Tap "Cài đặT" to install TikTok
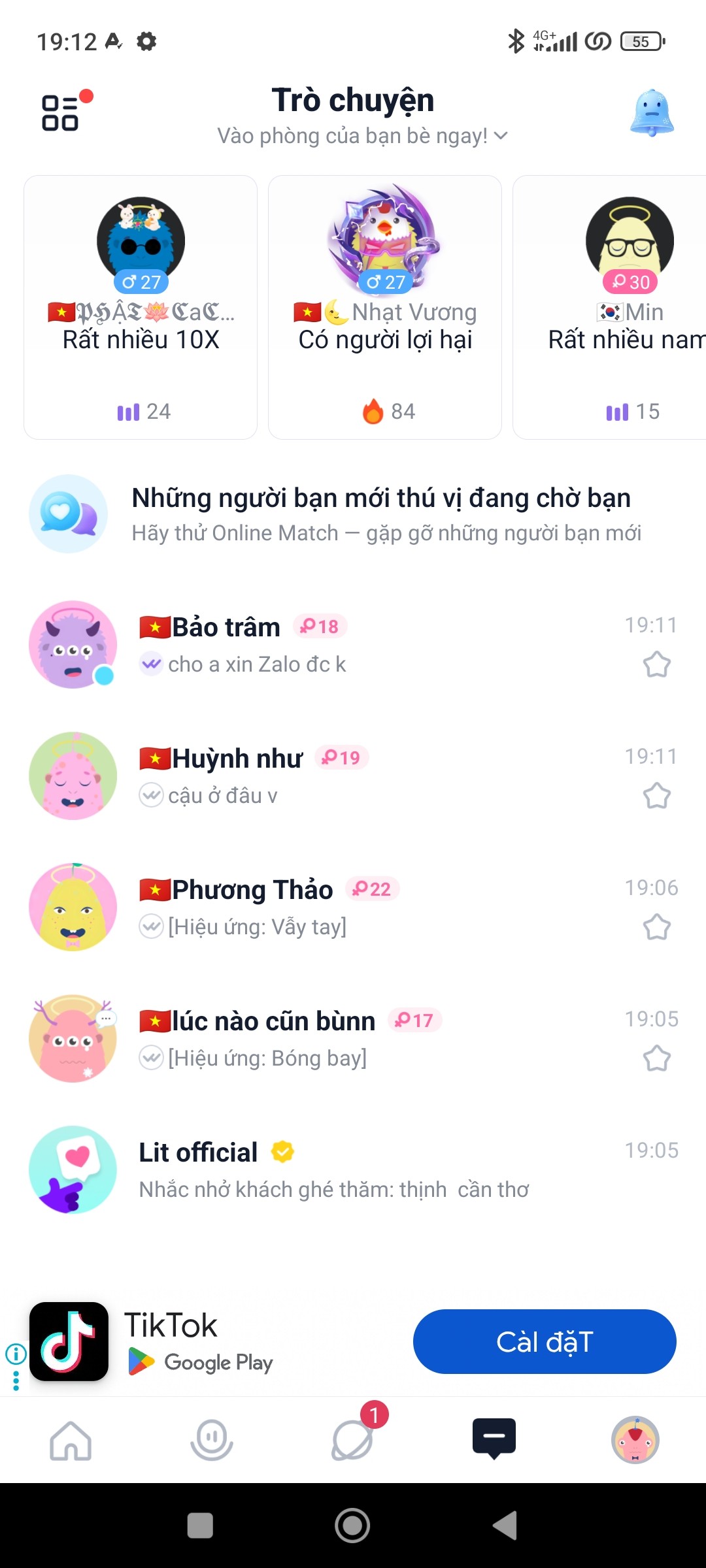706x1568 pixels. point(545,1341)
